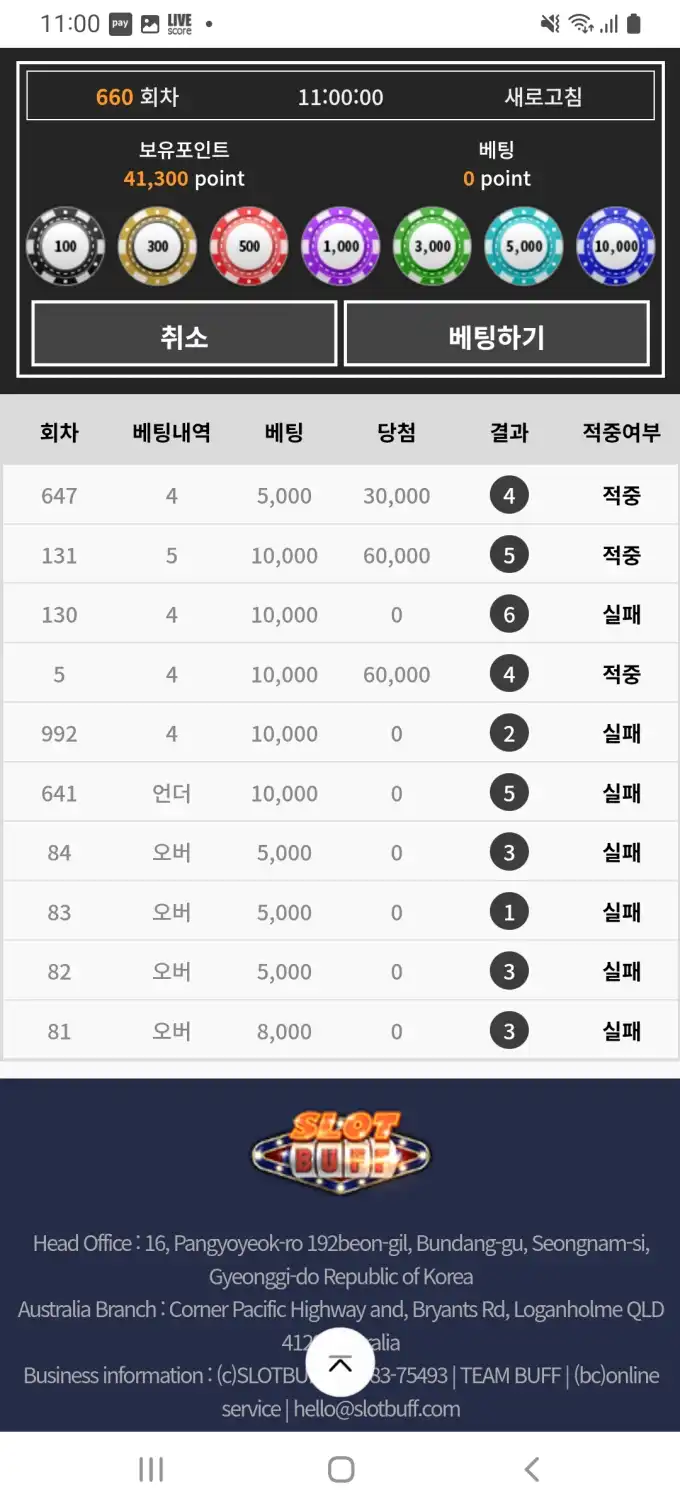Pick the blue 10,000 chip
The width and height of the screenshot is (680, 1511).
pos(616,246)
